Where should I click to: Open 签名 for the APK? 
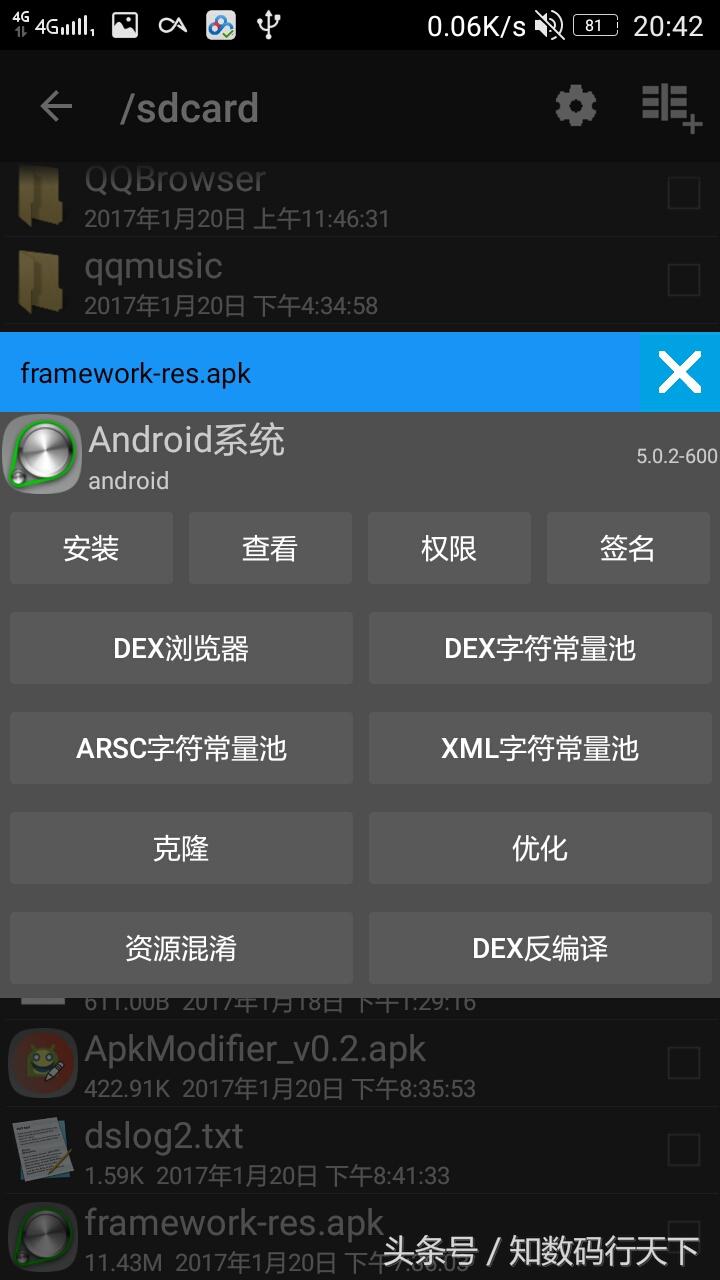[628, 548]
